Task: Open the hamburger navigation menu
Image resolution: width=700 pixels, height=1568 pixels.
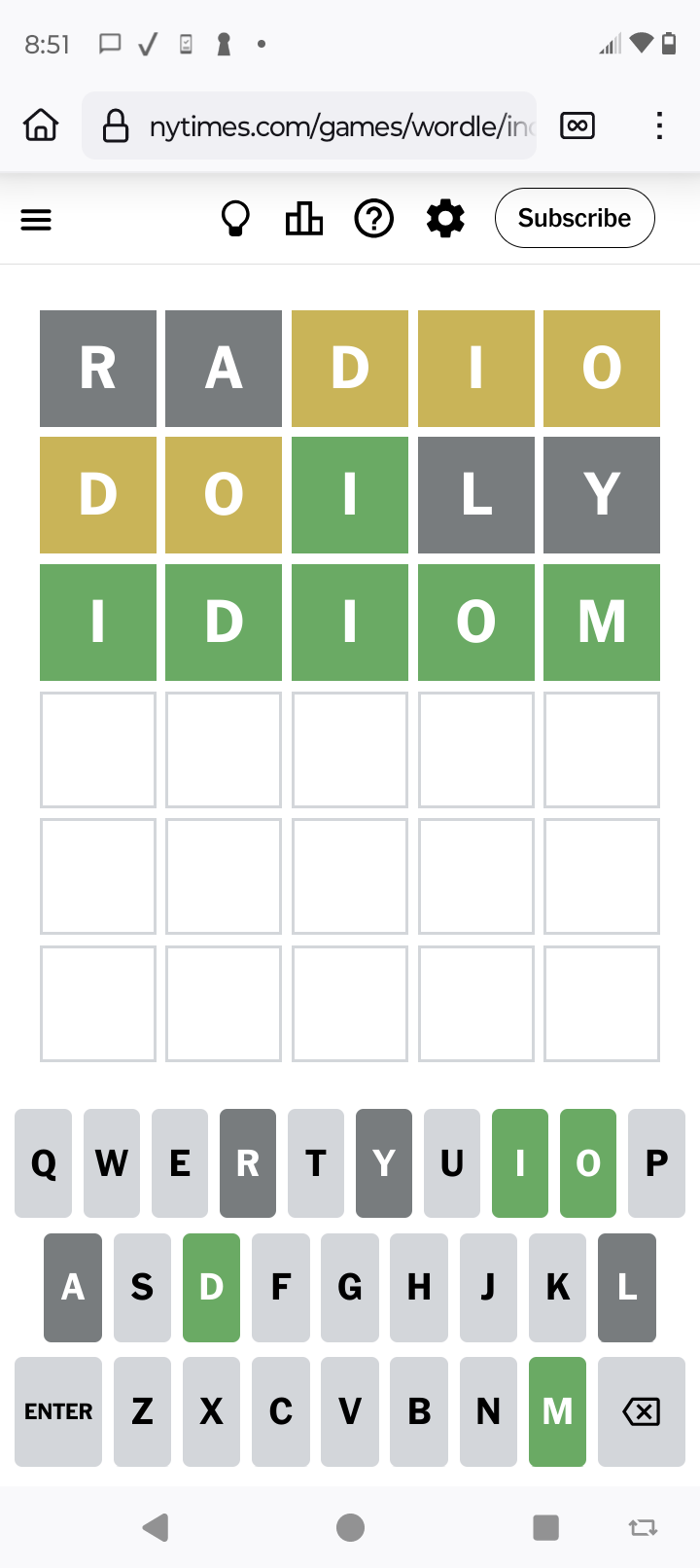Action: [x=36, y=220]
